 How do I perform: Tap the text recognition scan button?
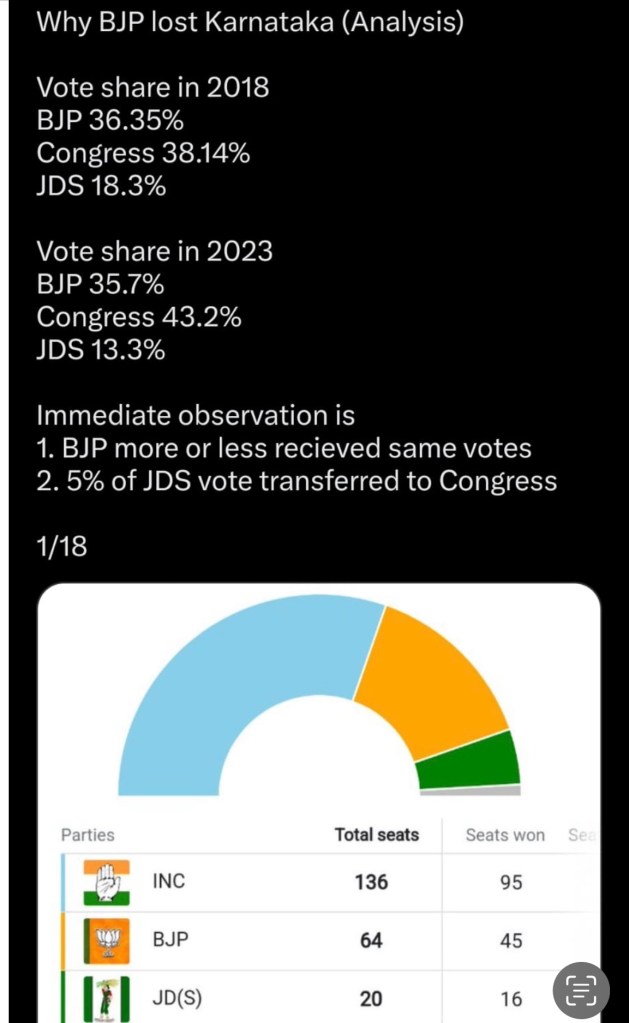pyautogui.click(x=581, y=990)
